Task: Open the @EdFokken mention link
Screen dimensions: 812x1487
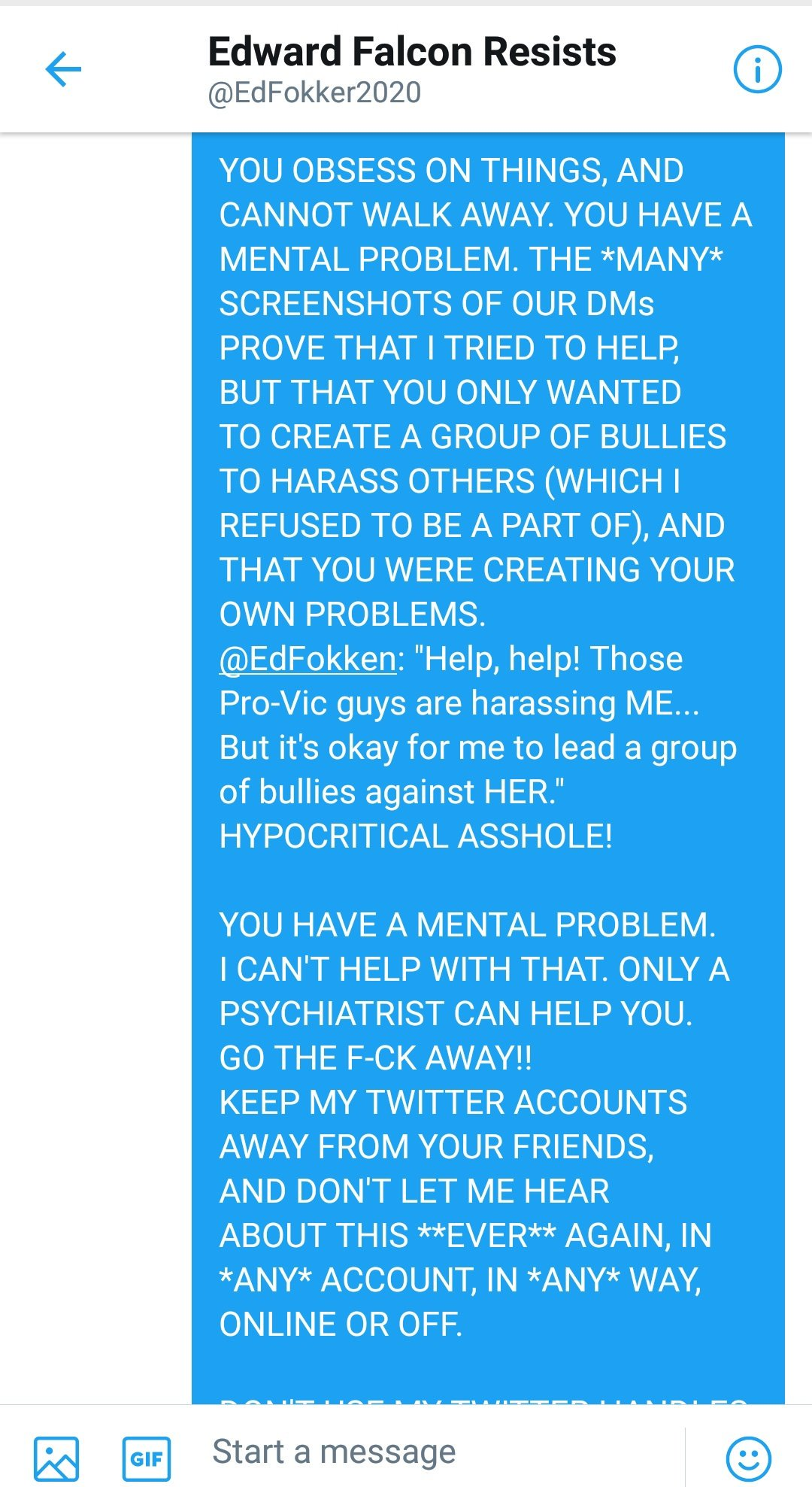Action: [308, 659]
